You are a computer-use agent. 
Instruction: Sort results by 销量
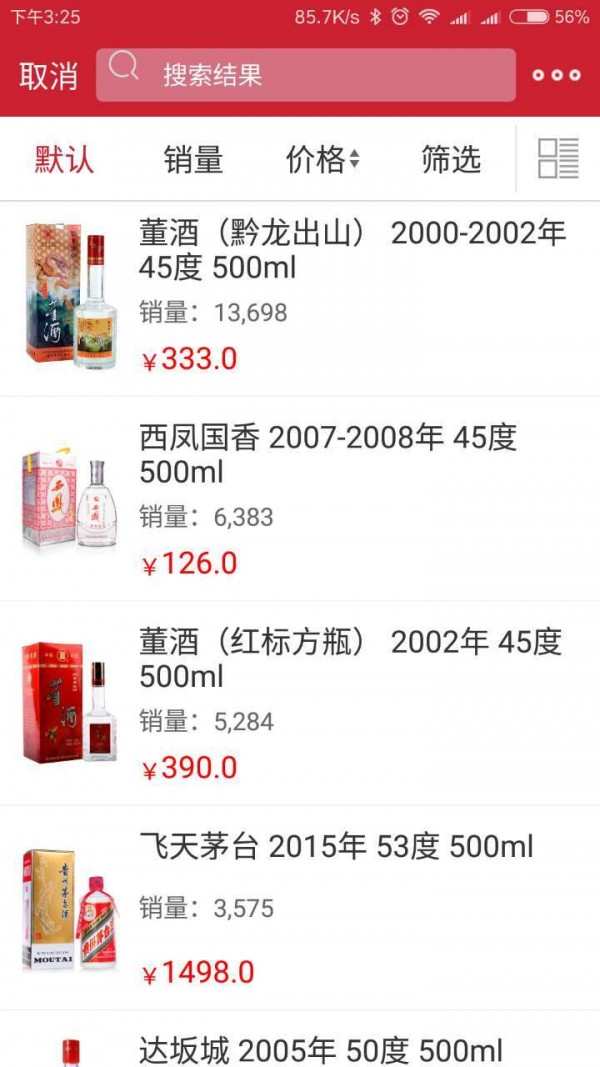click(x=193, y=160)
